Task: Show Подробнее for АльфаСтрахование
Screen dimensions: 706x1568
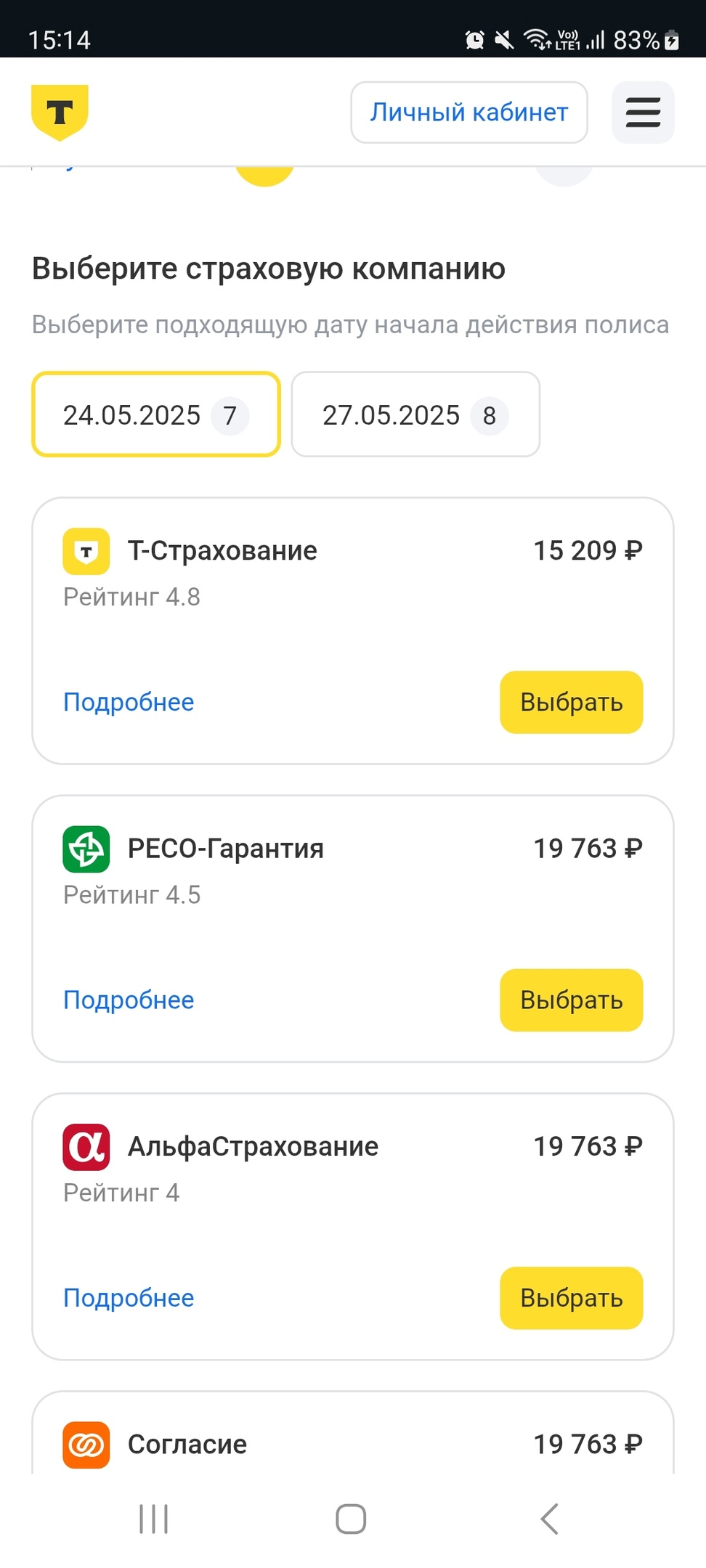Action: (x=129, y=1298)
